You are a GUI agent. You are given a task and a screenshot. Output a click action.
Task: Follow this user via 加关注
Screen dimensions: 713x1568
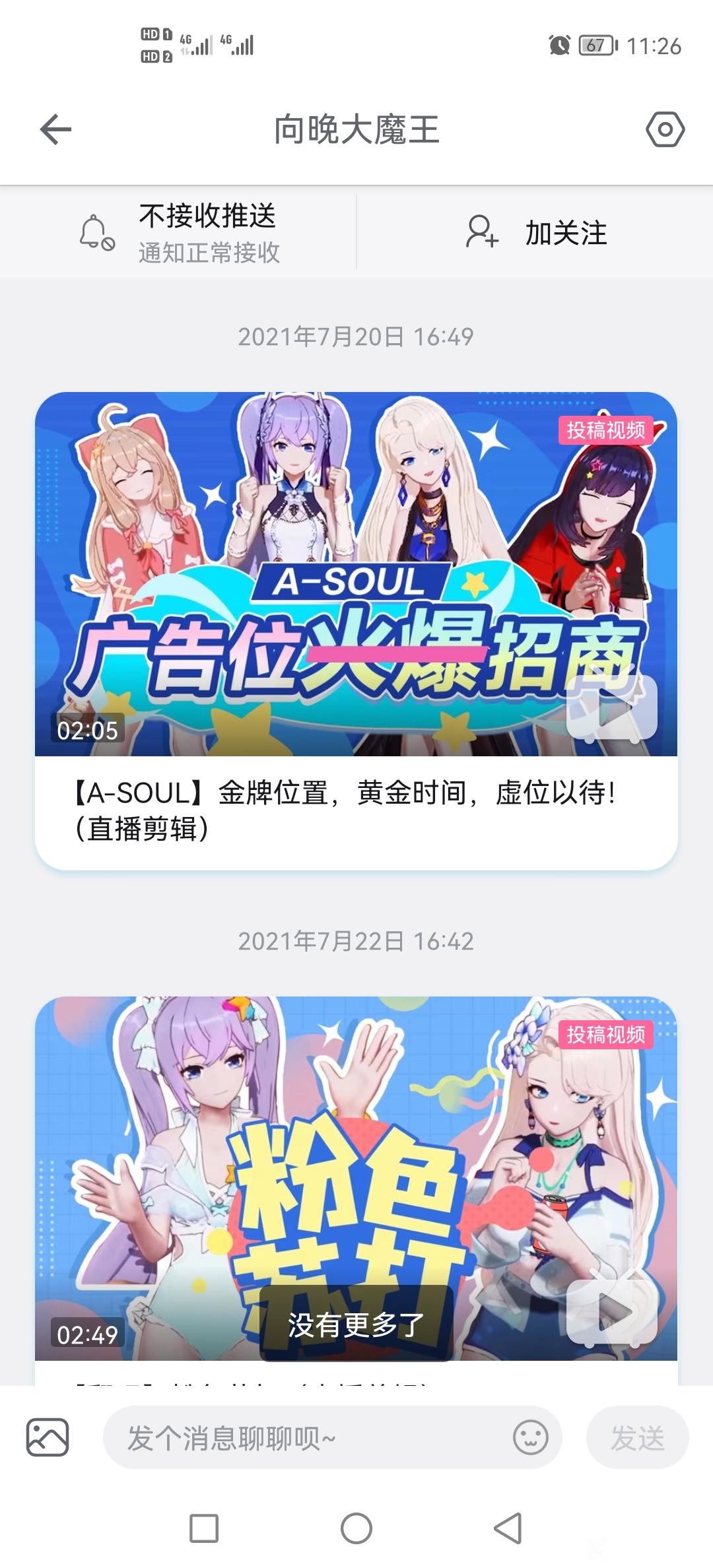click(536, 232)
